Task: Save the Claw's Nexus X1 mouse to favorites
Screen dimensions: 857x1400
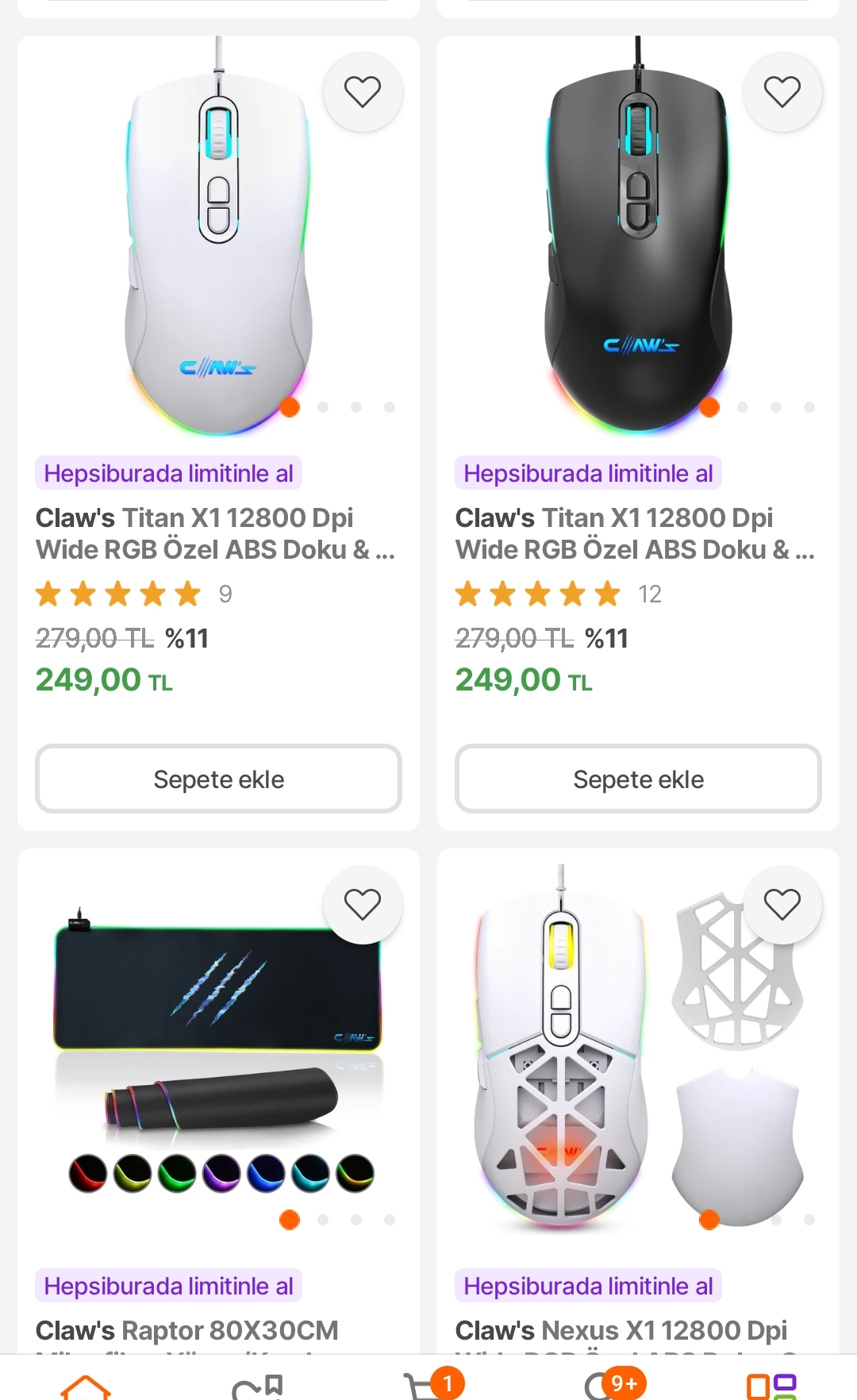Action: [782, 905]
